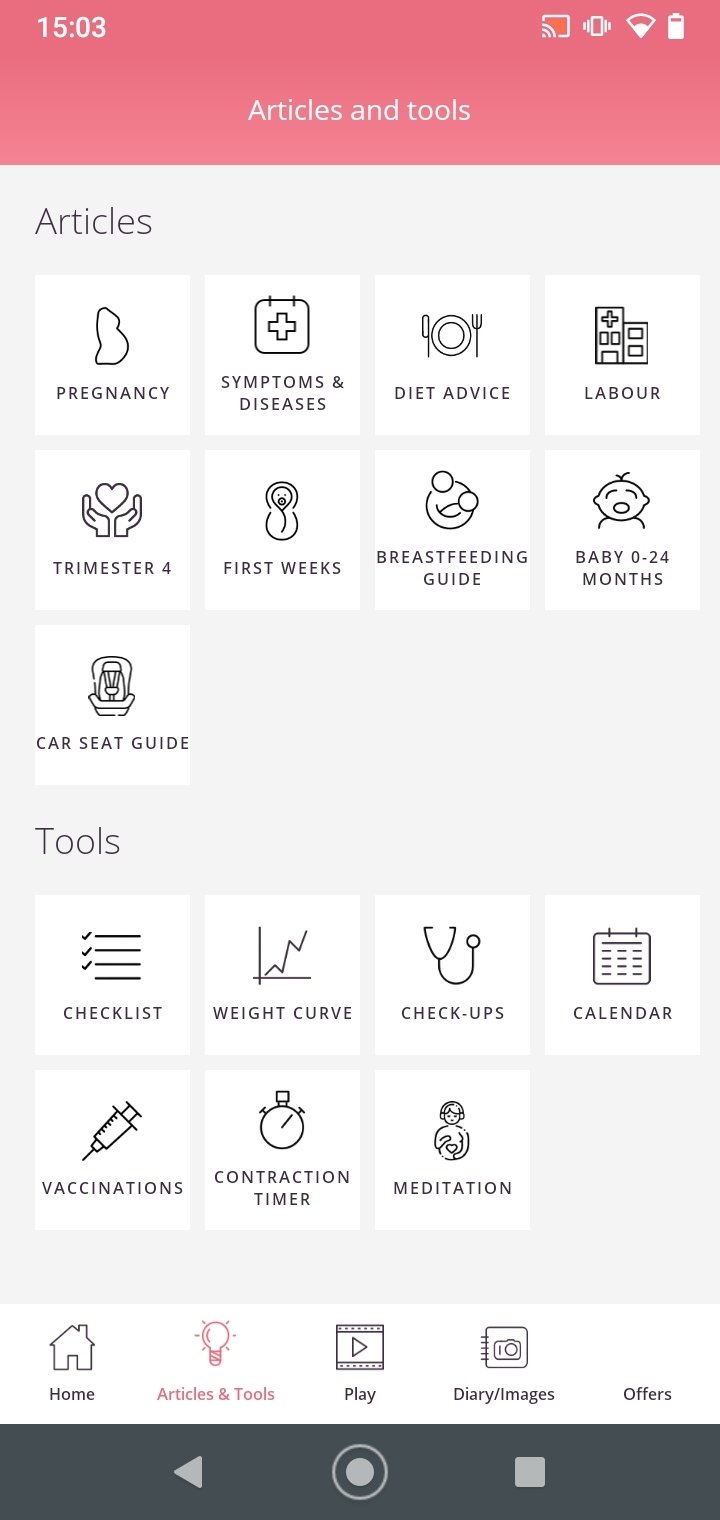Open the Labour articles tile
This screenshot has height=1520, width=720.
pos(622,355)
